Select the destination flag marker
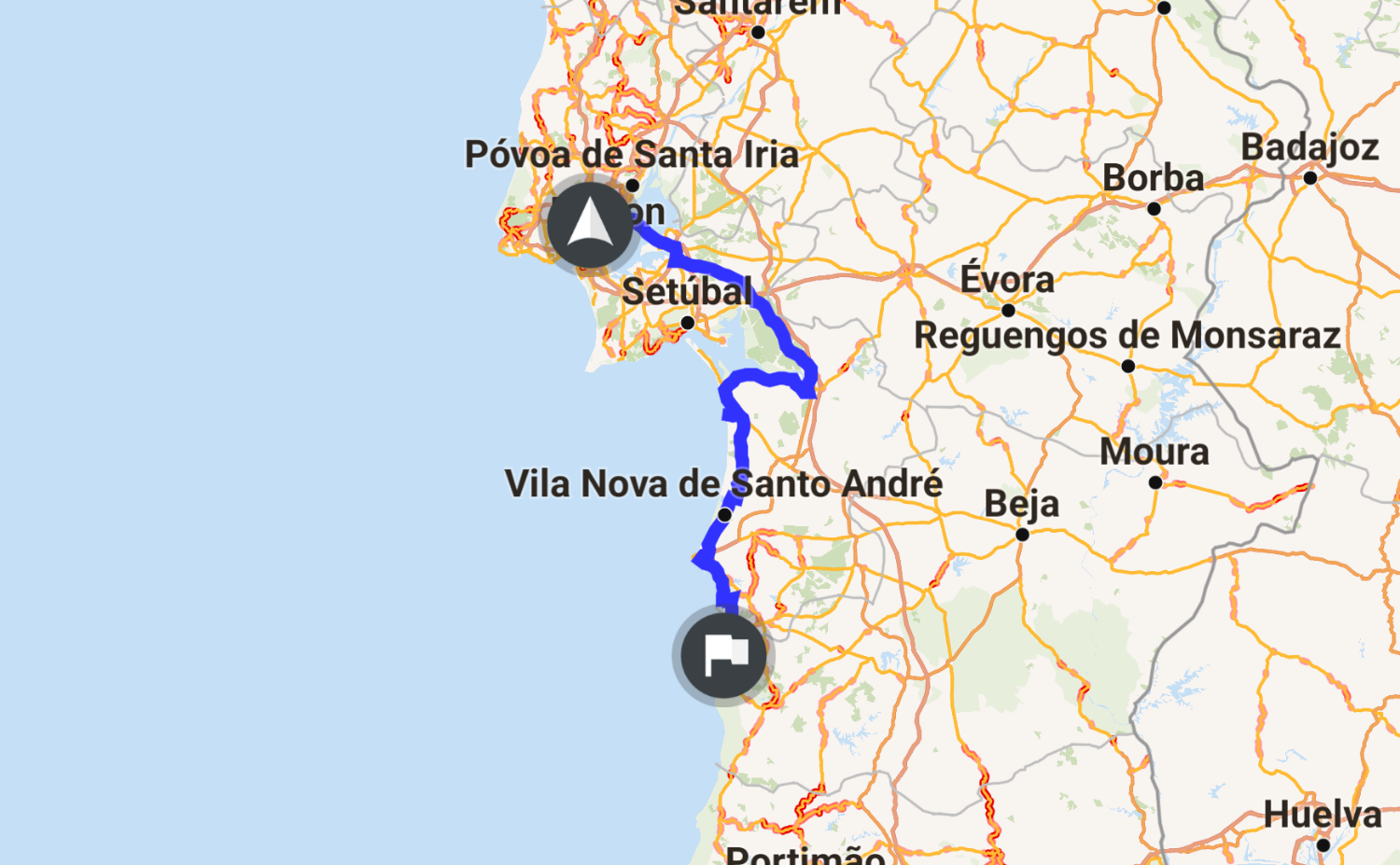 (723, 655)
